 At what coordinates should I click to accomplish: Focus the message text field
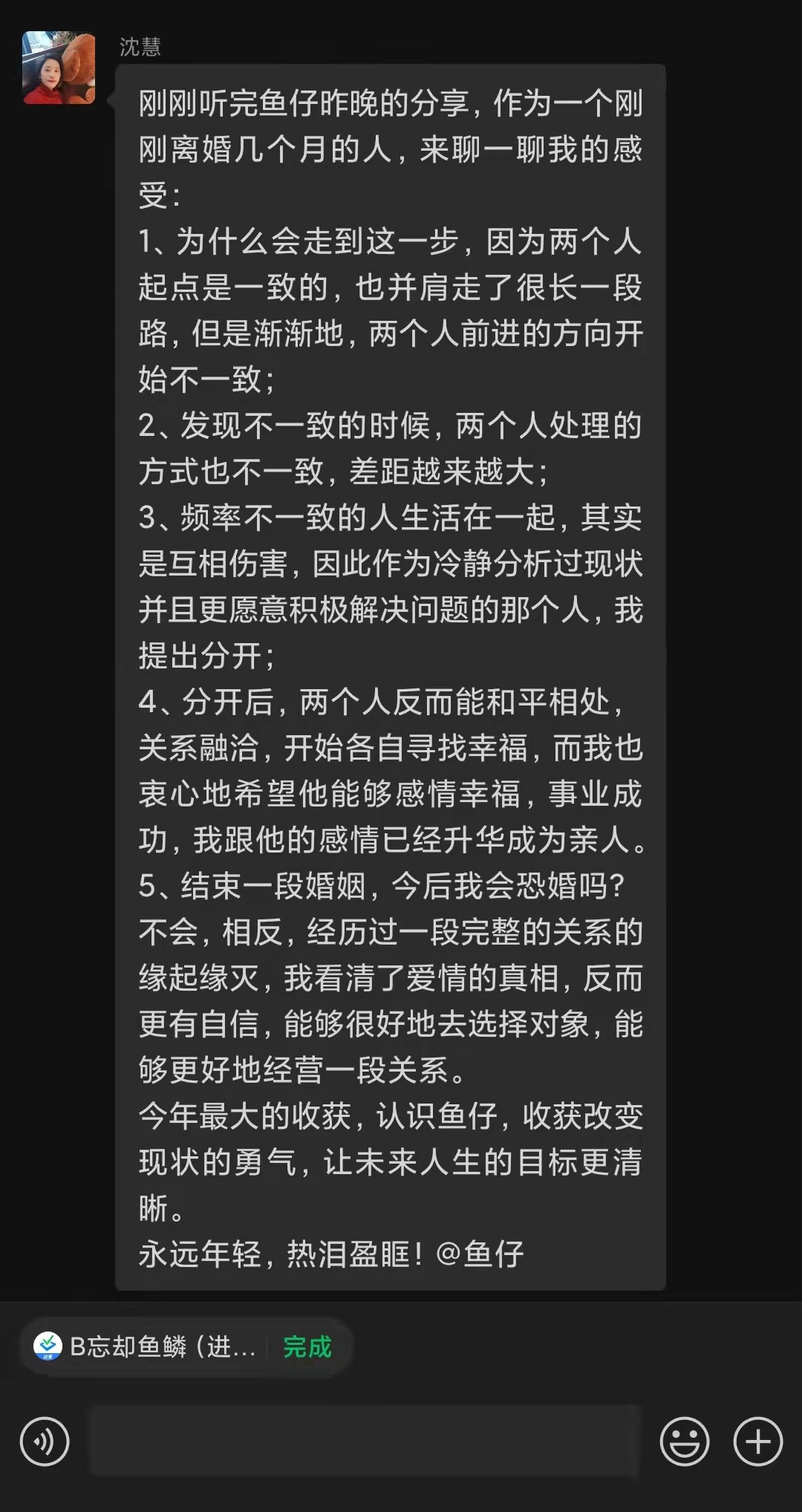tap(364, 1440)
